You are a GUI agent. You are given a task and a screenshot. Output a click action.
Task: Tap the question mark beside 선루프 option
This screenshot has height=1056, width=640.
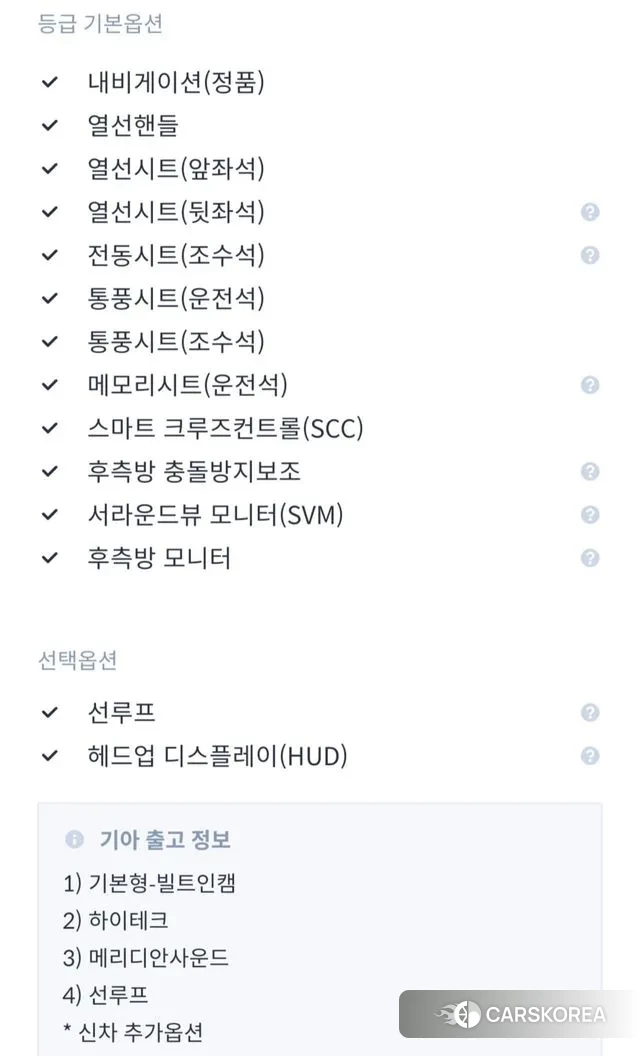(x=590, y=713)
